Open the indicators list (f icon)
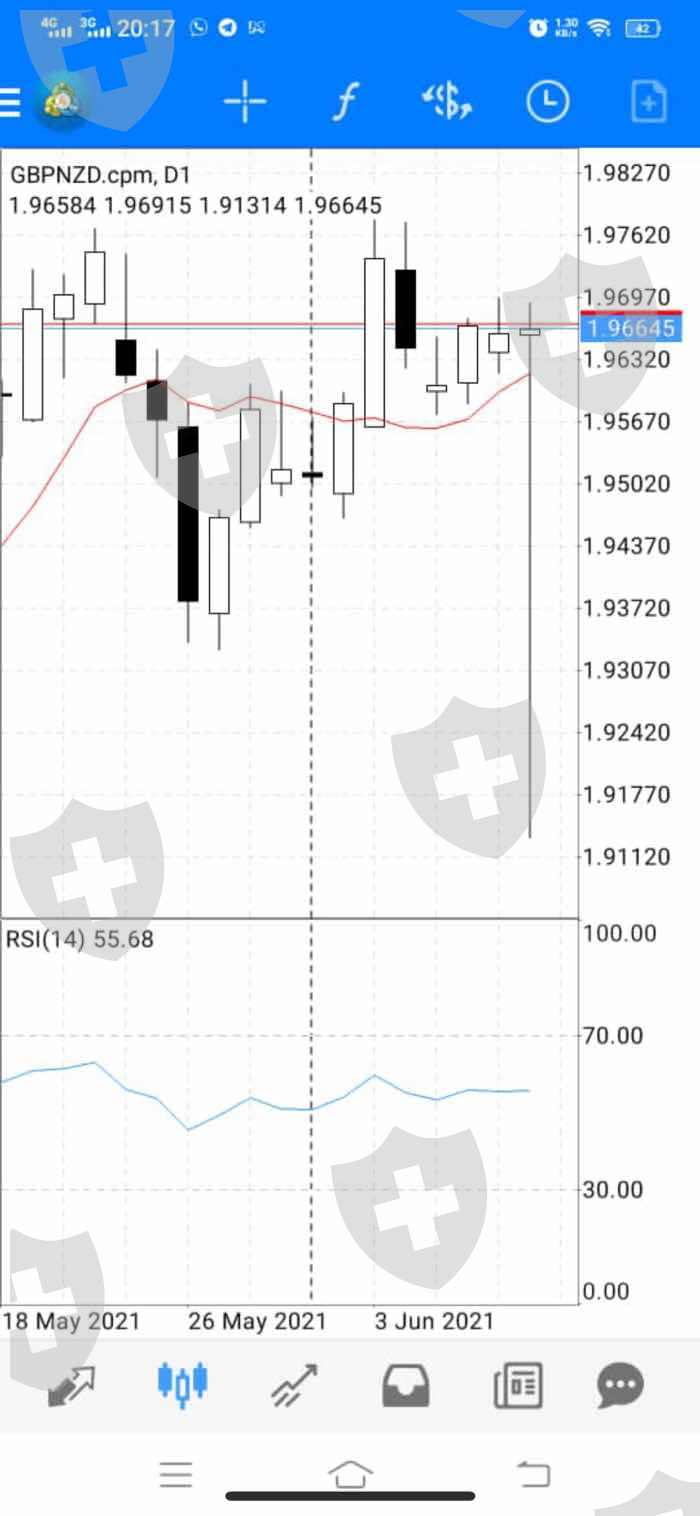This screenshot has width=700, height=1516. point(345,102)
